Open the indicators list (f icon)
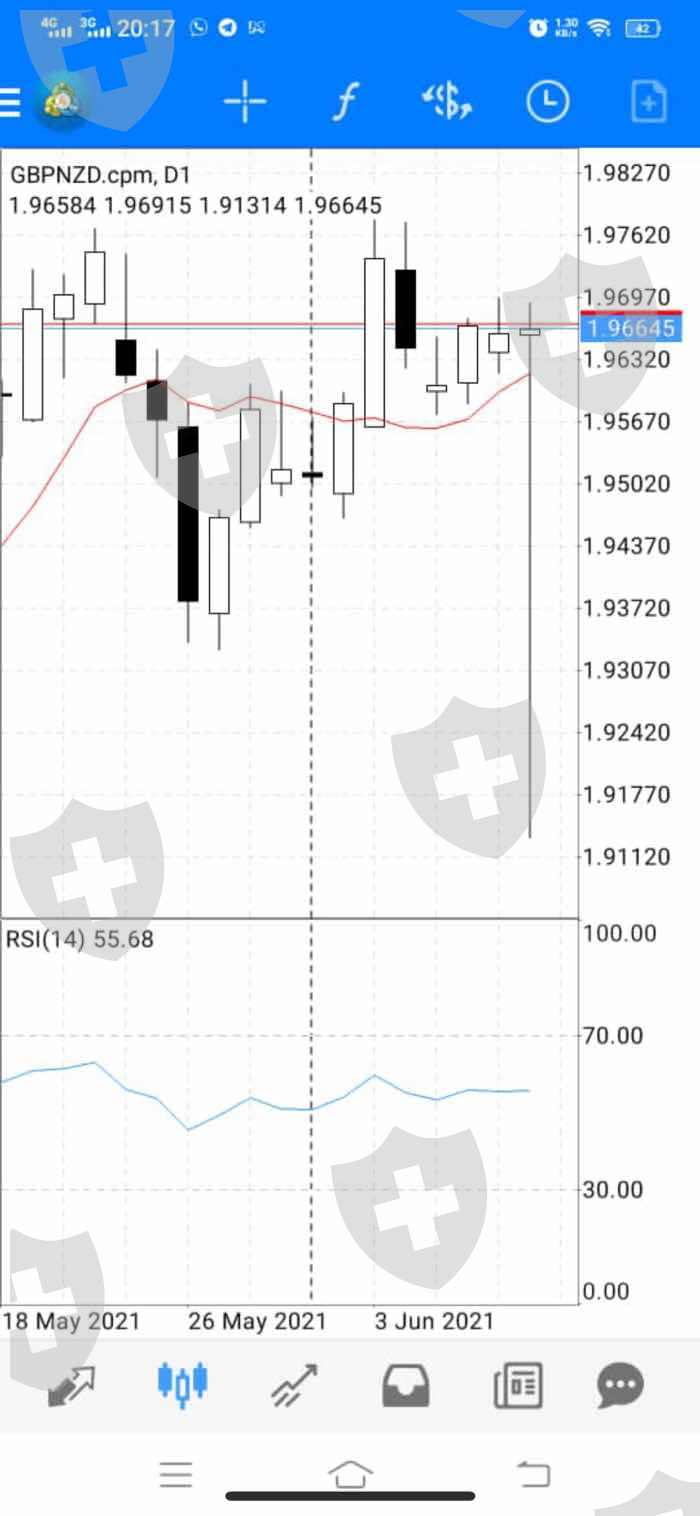This screenshot has width=700, height=1516. point(345,102)
